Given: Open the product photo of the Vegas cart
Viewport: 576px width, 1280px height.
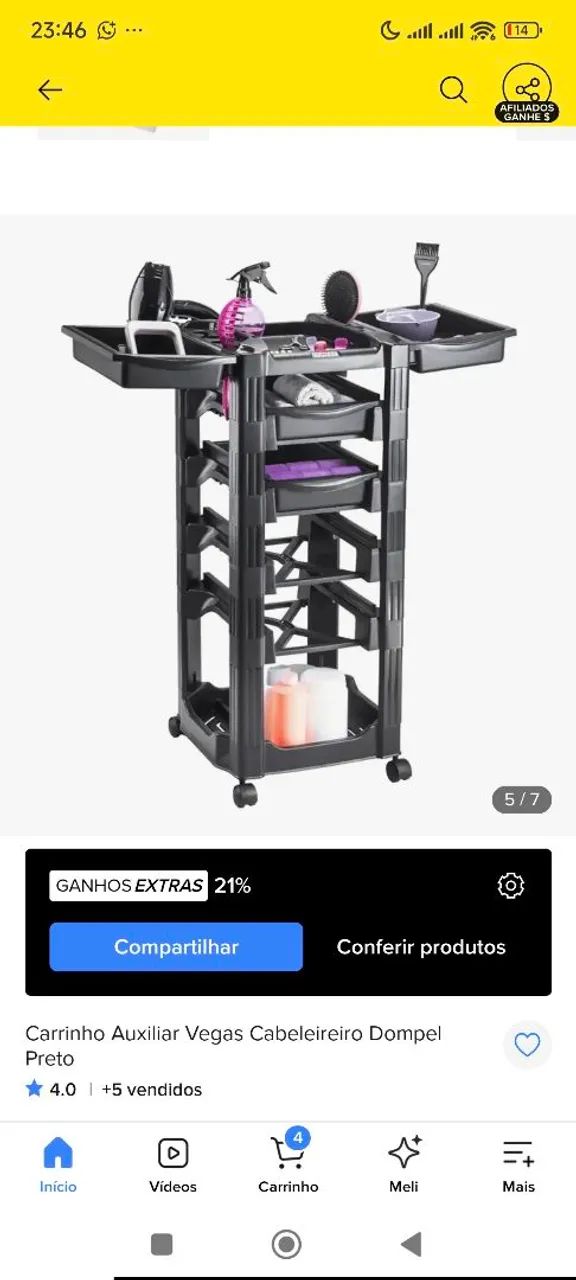Looking at the screenshot, I should pos(288,525).
